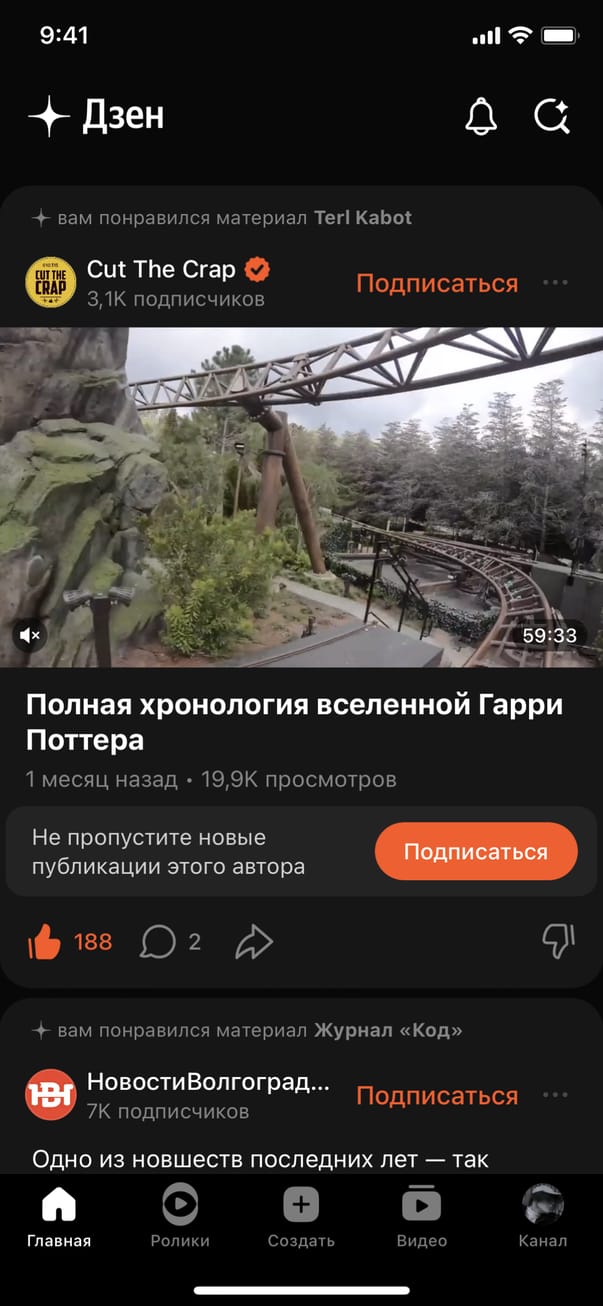Switch to the Видео tab
The image size is (603, 1306).
422,1217
